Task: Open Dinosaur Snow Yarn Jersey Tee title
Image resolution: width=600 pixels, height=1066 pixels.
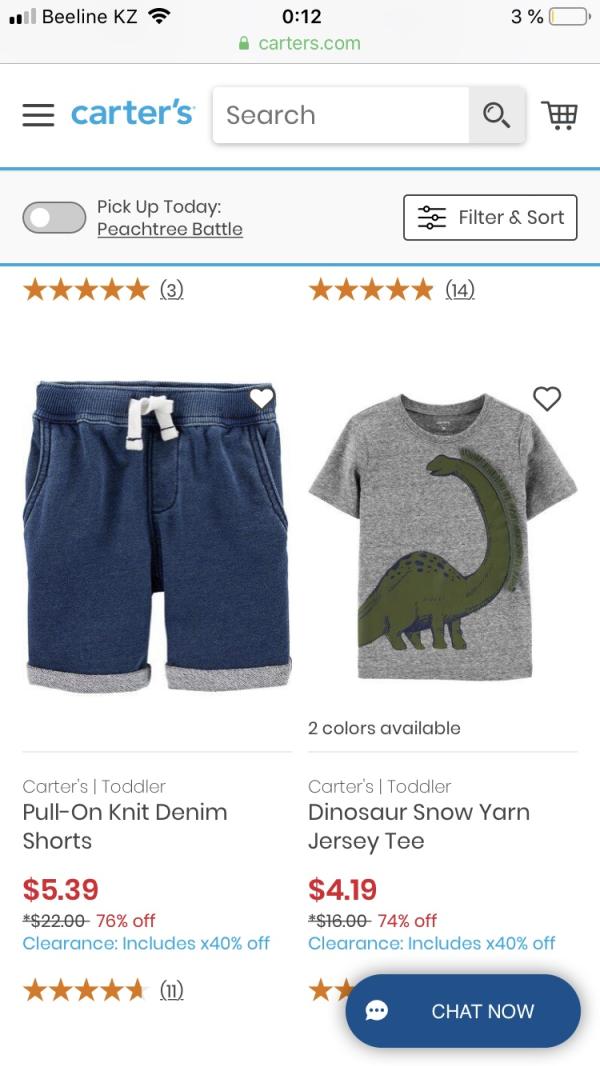Action: point(418,826)
